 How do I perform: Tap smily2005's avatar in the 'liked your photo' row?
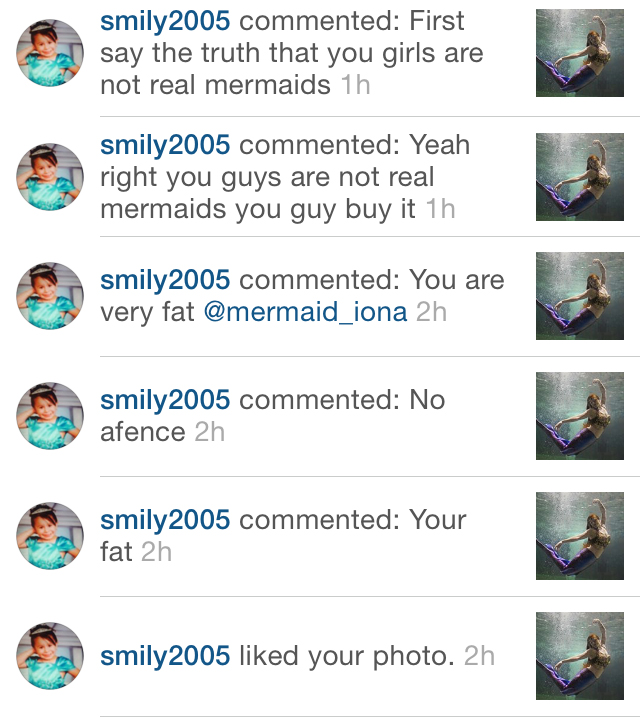tap(50, 656)
